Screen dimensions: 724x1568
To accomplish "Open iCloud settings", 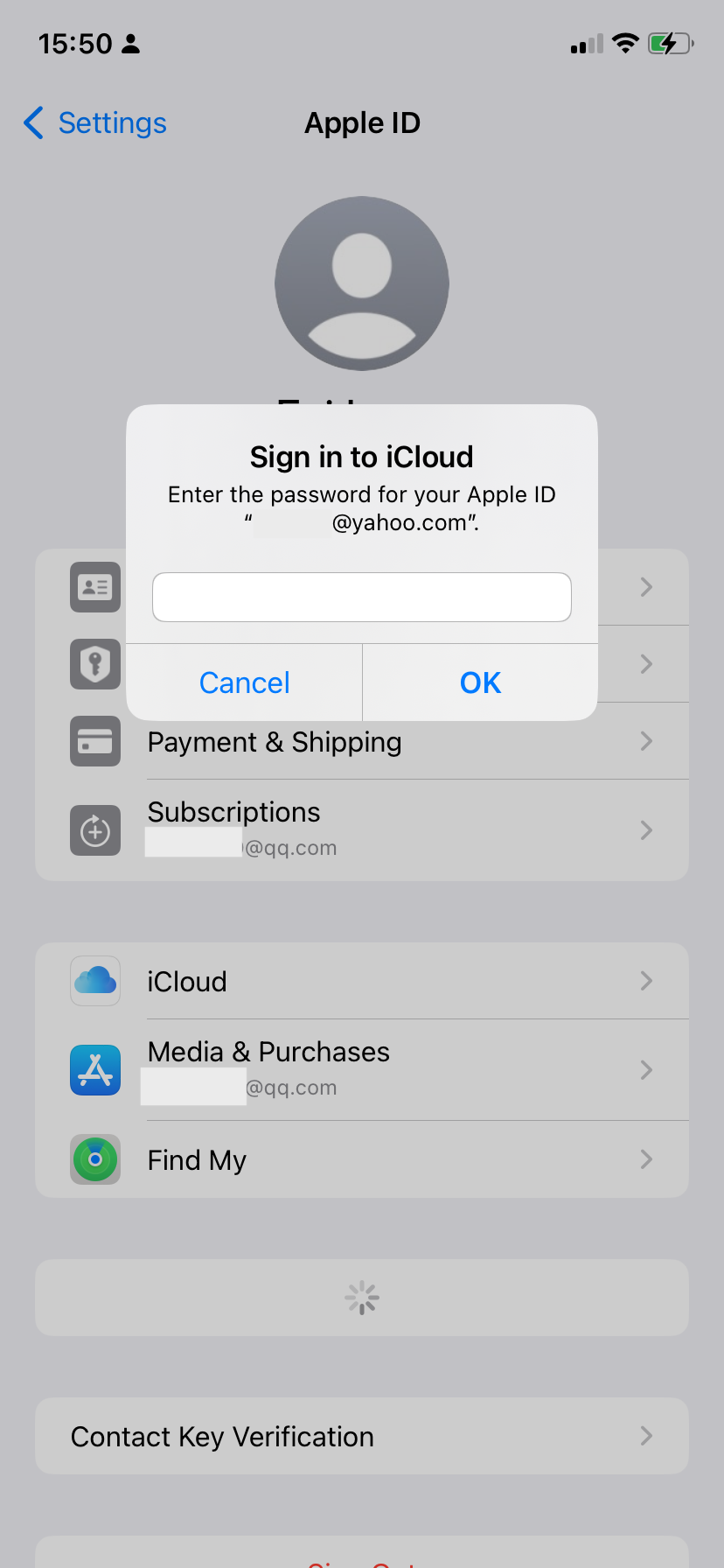I will click(x=361, y=981).
